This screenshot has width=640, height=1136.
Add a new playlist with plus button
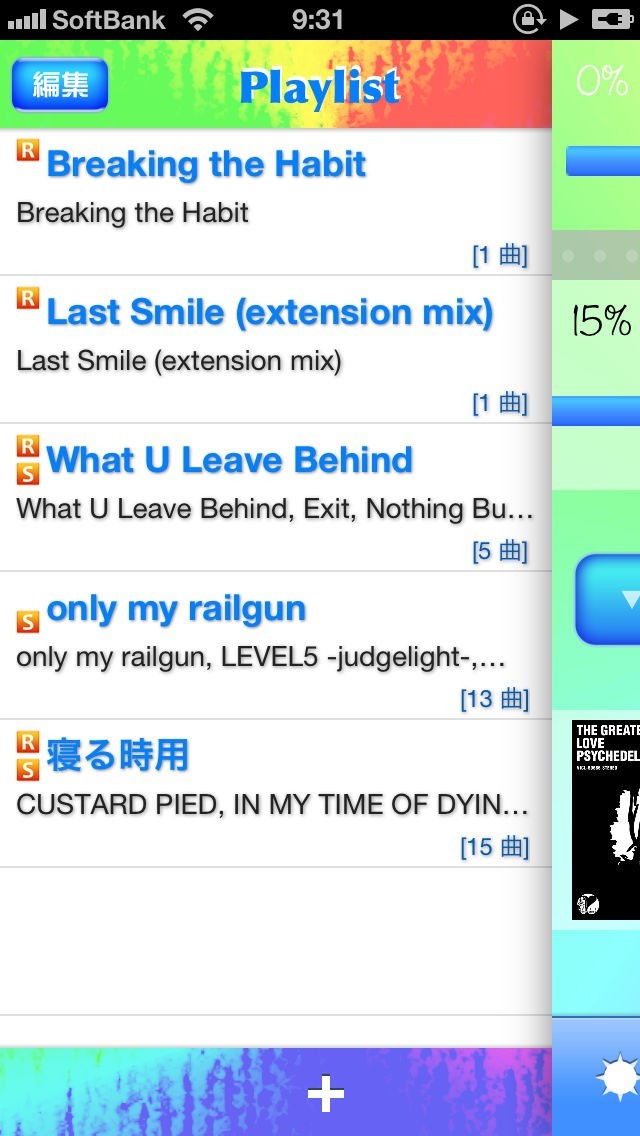326,1094
